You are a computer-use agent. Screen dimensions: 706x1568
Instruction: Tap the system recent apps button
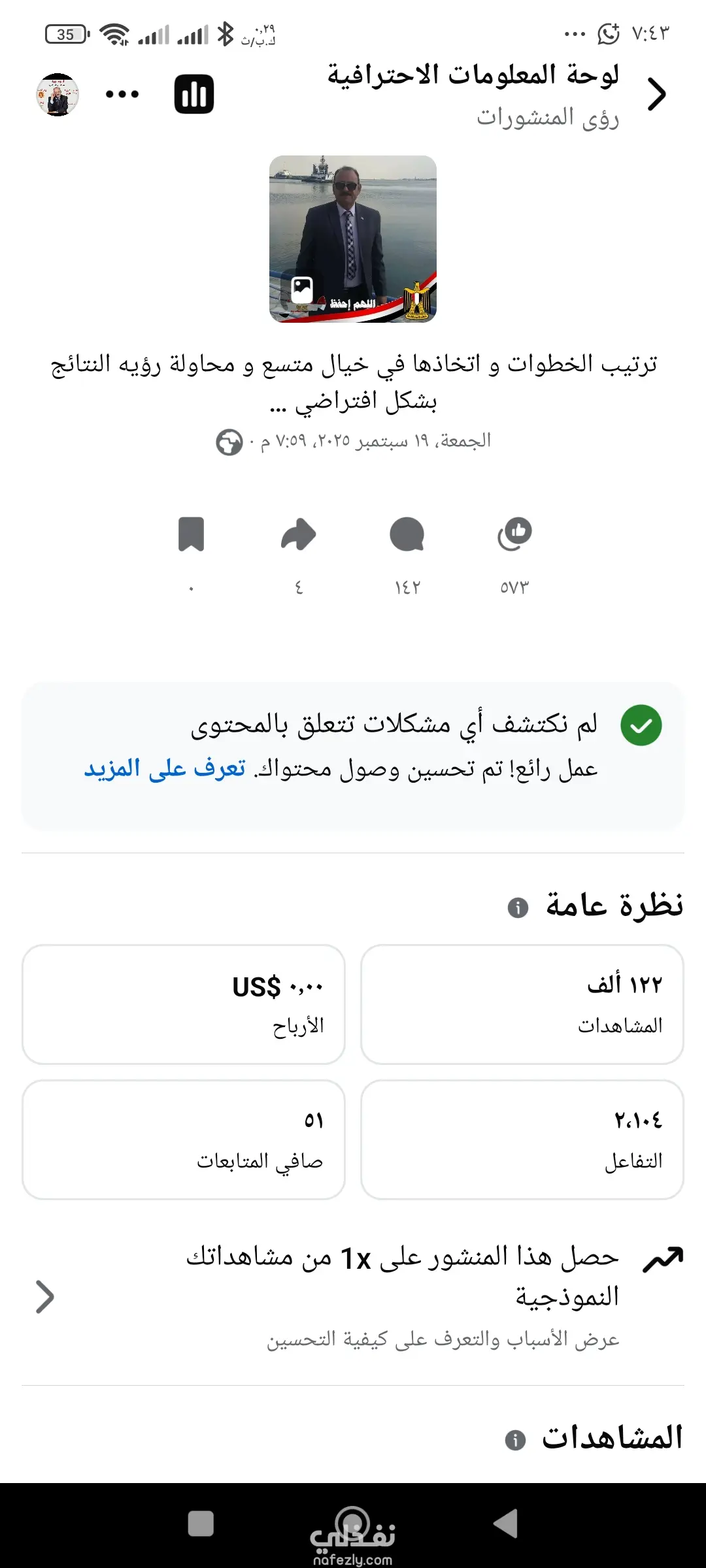click(x=201, y=1524)
